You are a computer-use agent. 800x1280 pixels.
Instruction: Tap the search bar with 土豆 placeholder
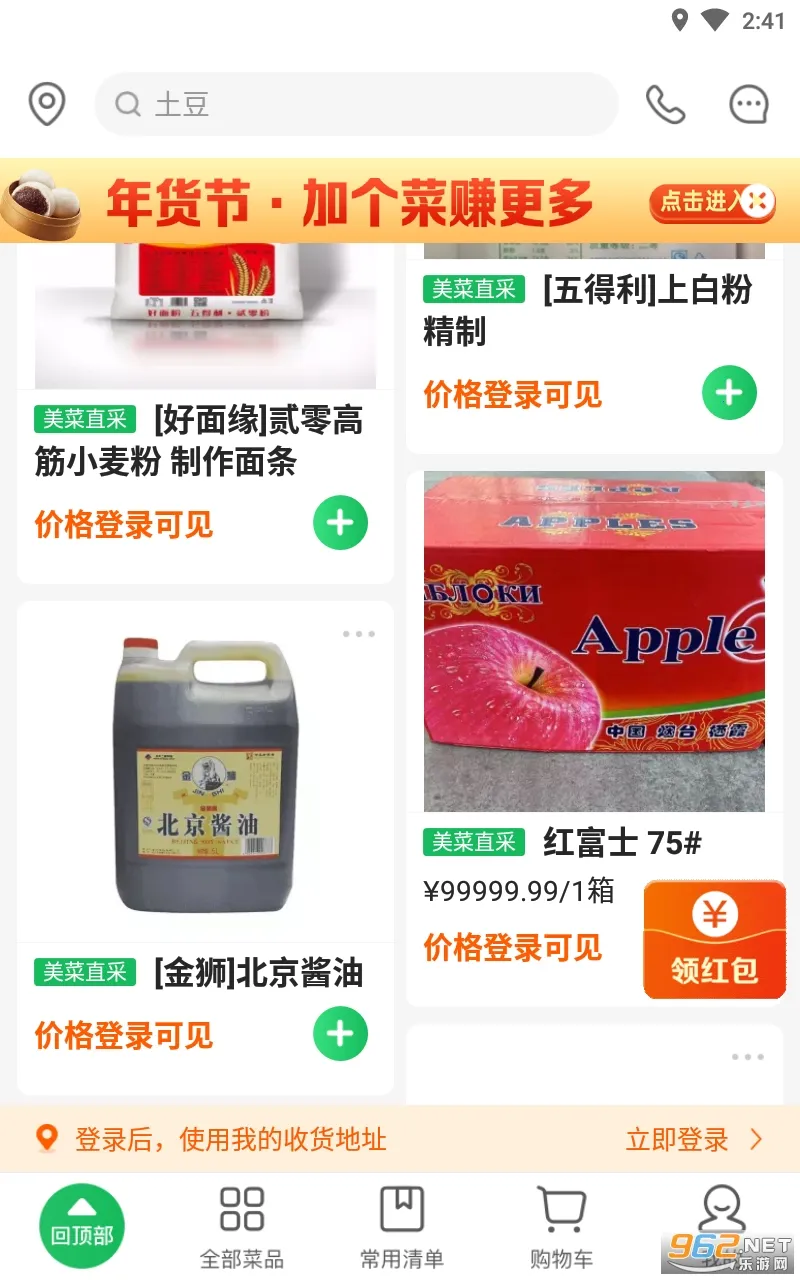(356, 103)
